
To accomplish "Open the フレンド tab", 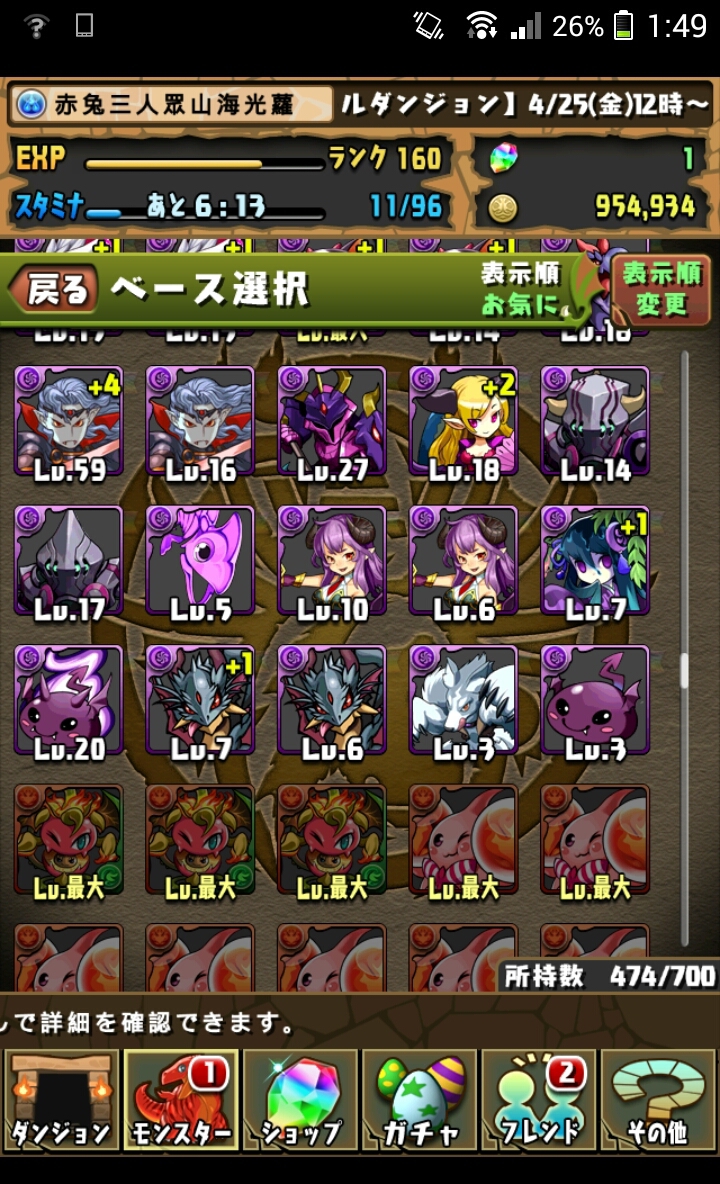I will coord(540,1098).
